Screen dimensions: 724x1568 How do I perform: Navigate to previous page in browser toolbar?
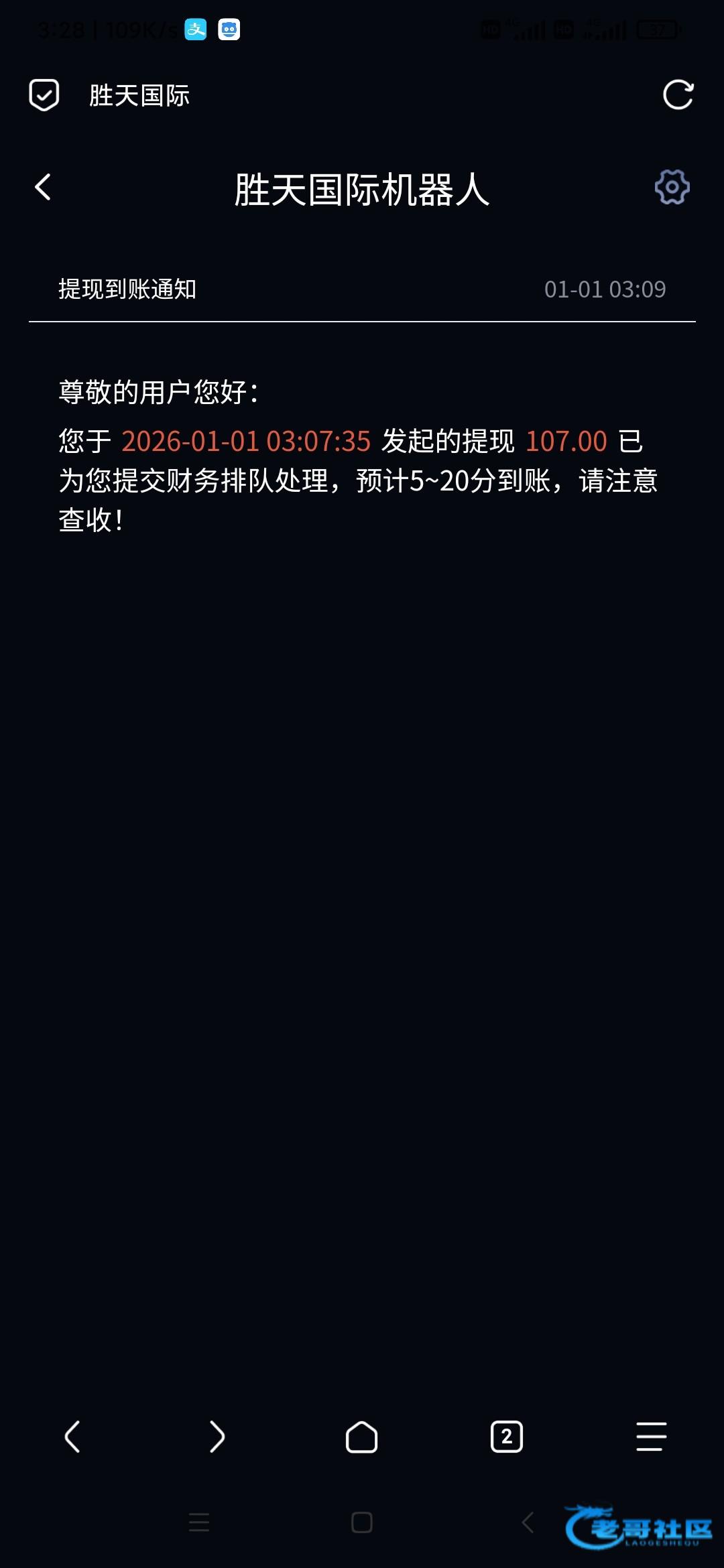point(72,1436)
